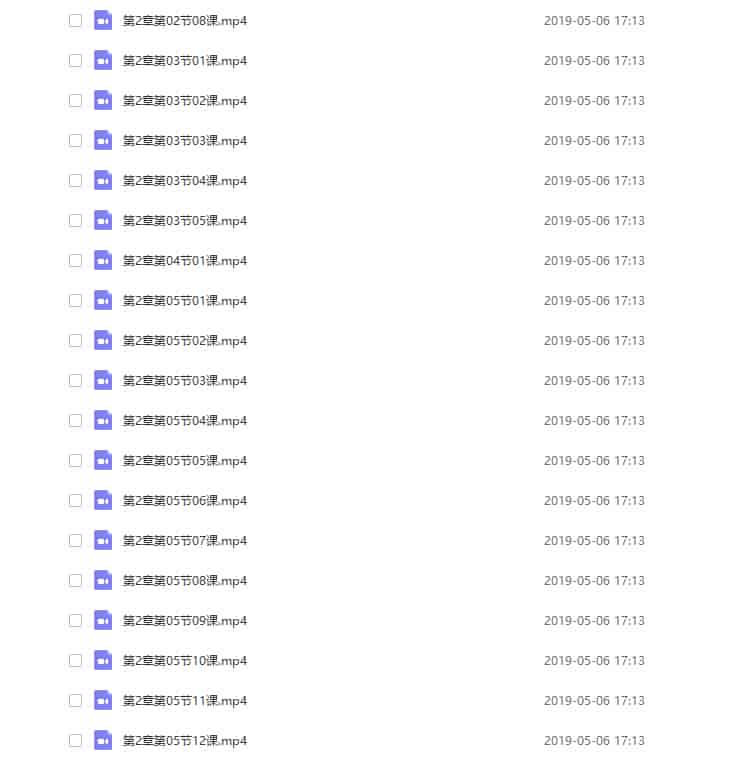Image resolution: width=750 pixels, height=770 pixels.
Task: Check the box for 第2章第03节04课.mp4
Action: (x=75, y=181)
